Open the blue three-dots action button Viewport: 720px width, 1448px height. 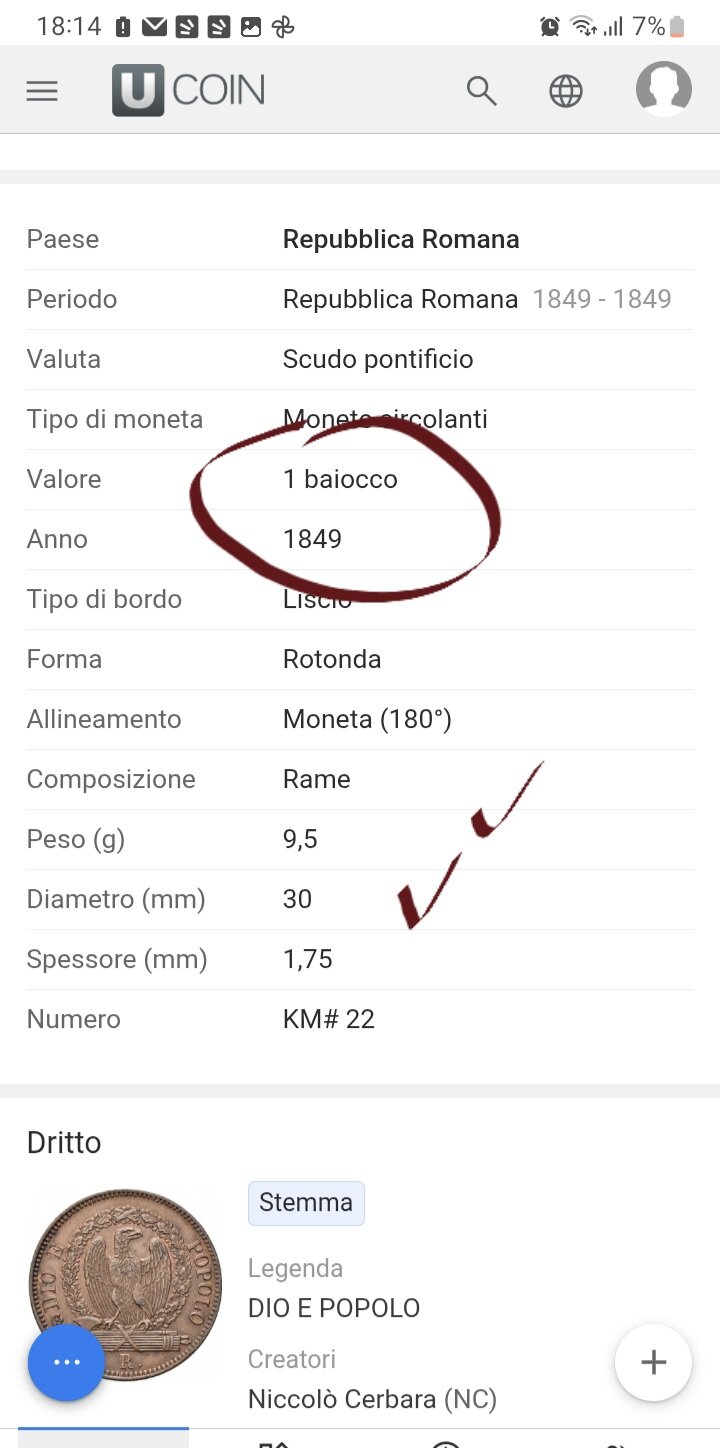pyautogui.click(x=66, y=1362)
